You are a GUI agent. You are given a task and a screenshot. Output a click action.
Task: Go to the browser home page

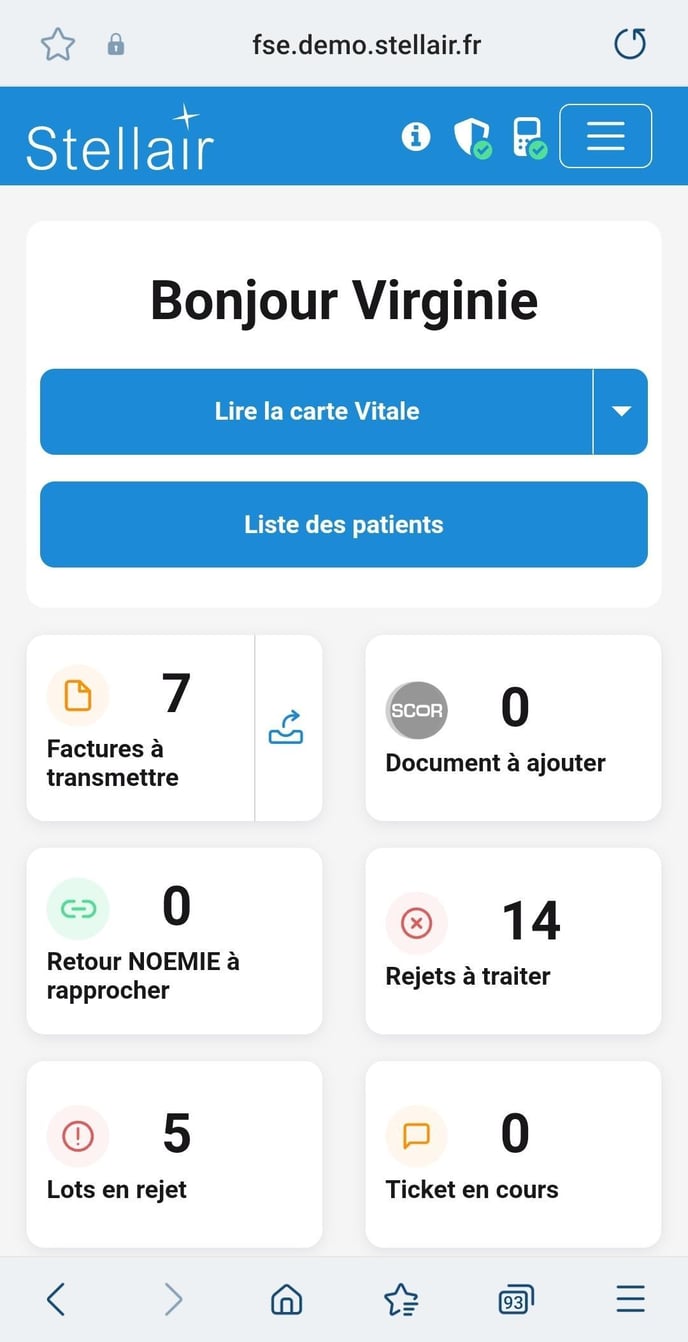tap(287, 1299)
